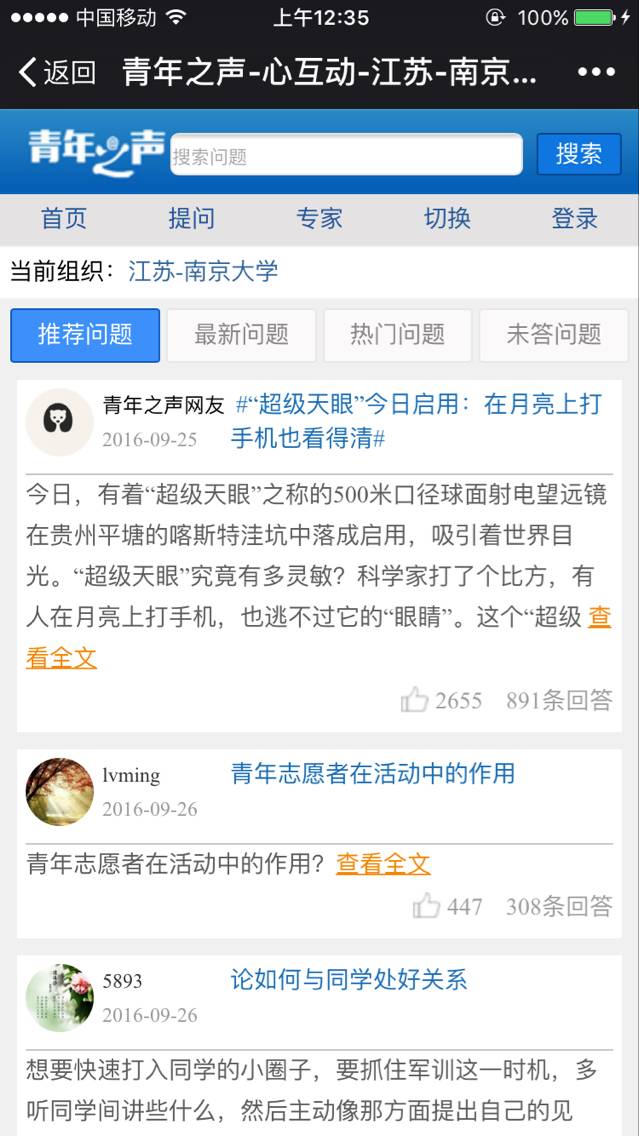639x1136 pixels.
Task: Show the 未答问题 list
Action: 554,335
